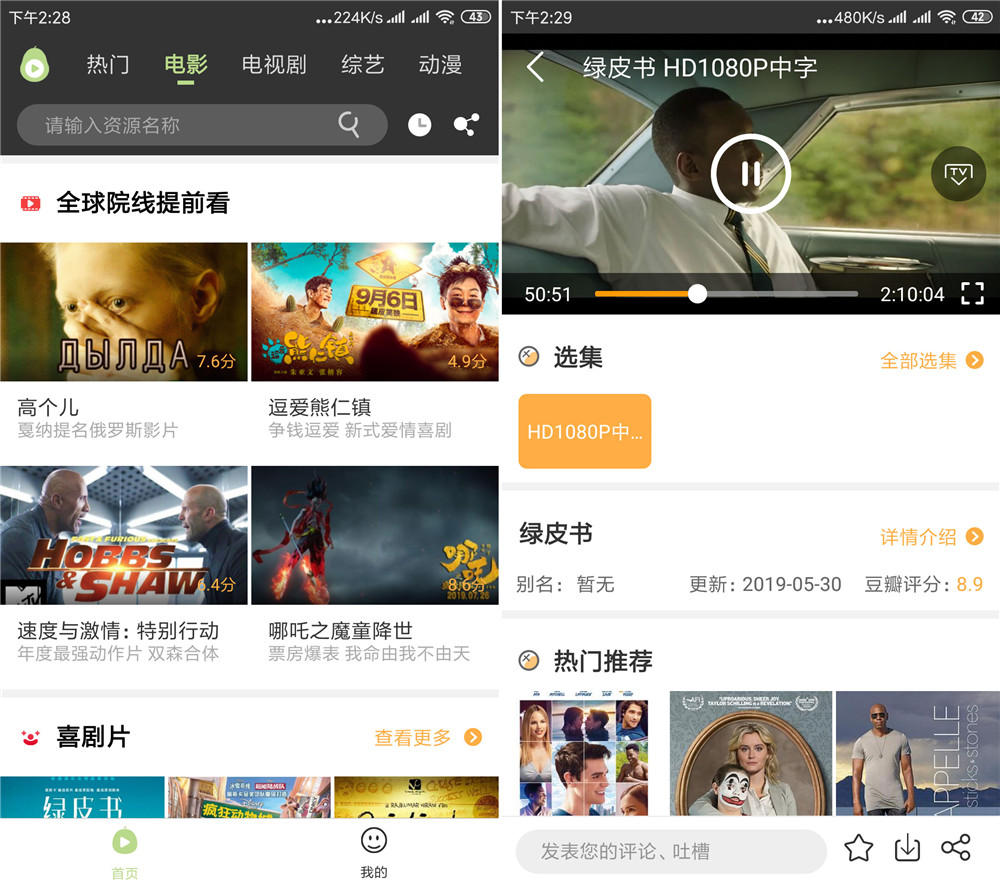Go to the 我的 tab
1000x886 pixels.
(374, 852)
